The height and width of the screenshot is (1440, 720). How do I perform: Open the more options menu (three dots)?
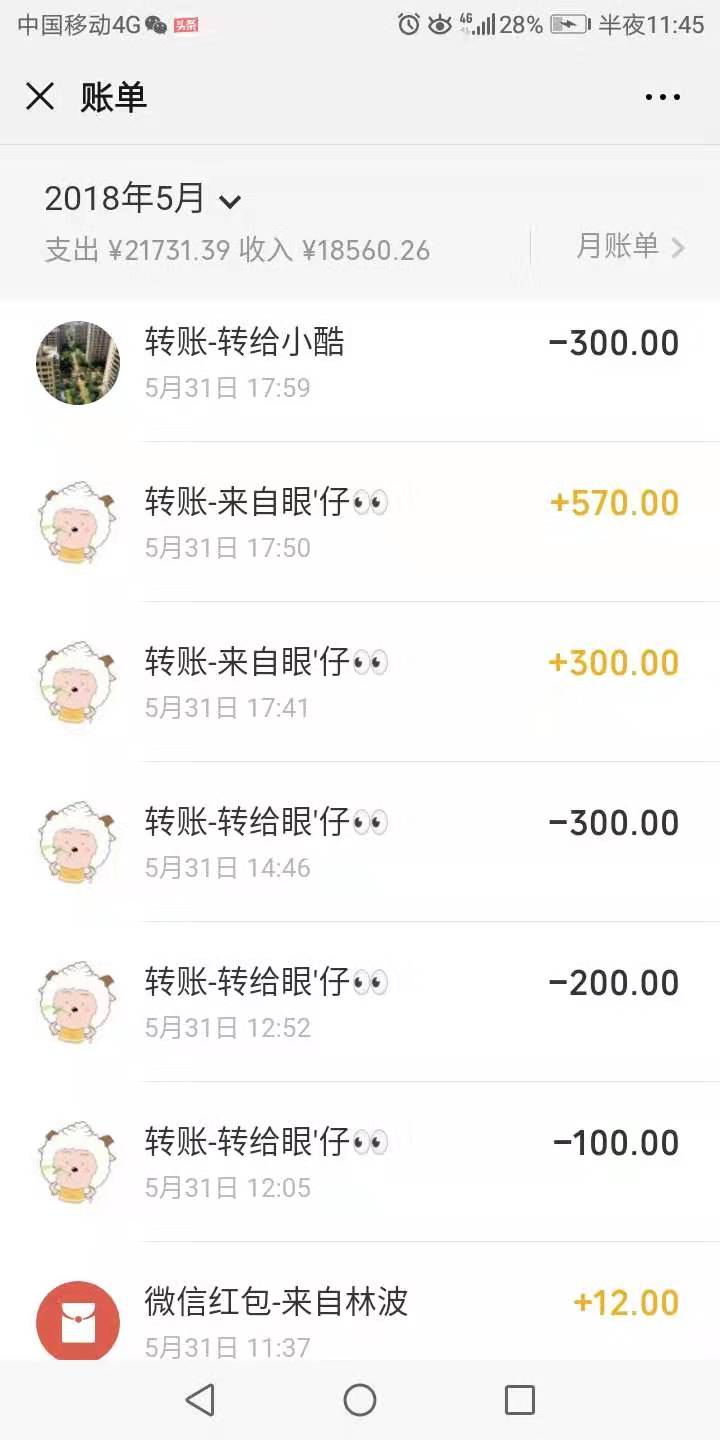pos(662,96)
